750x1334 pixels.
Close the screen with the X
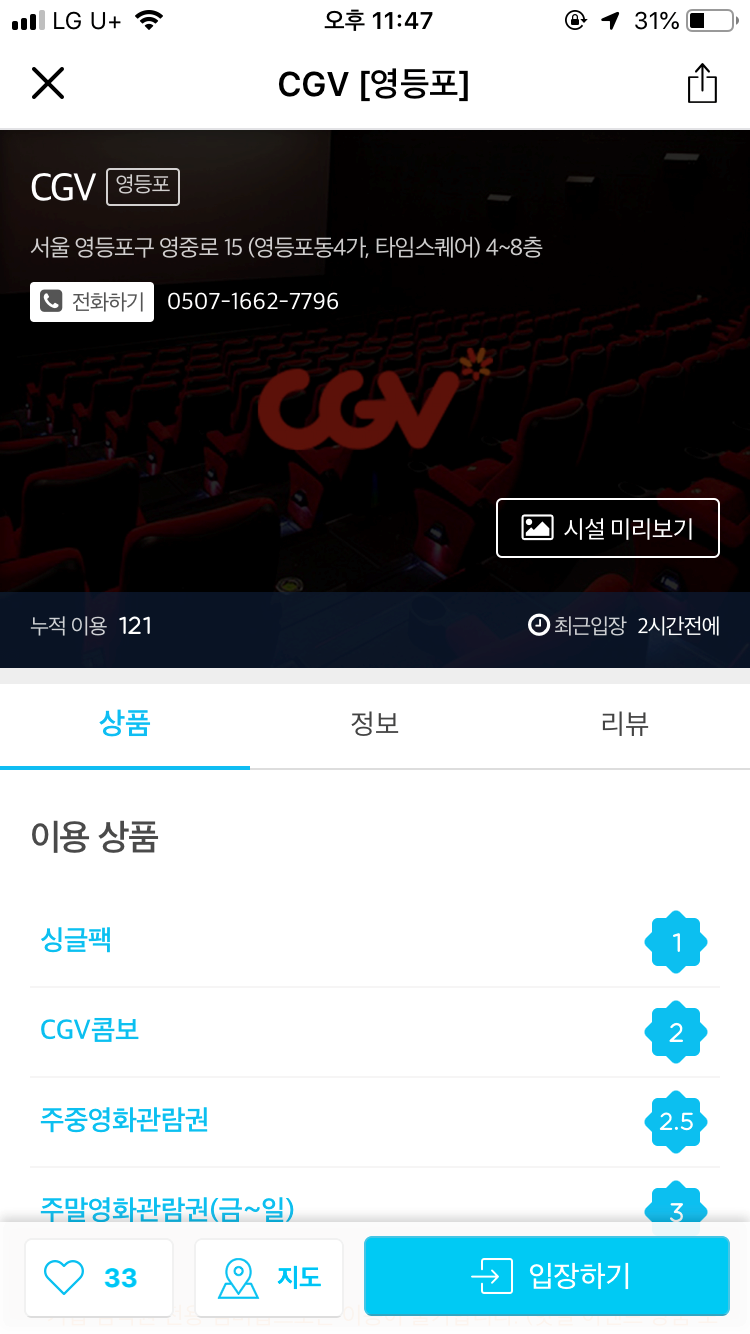click(47, 83)
